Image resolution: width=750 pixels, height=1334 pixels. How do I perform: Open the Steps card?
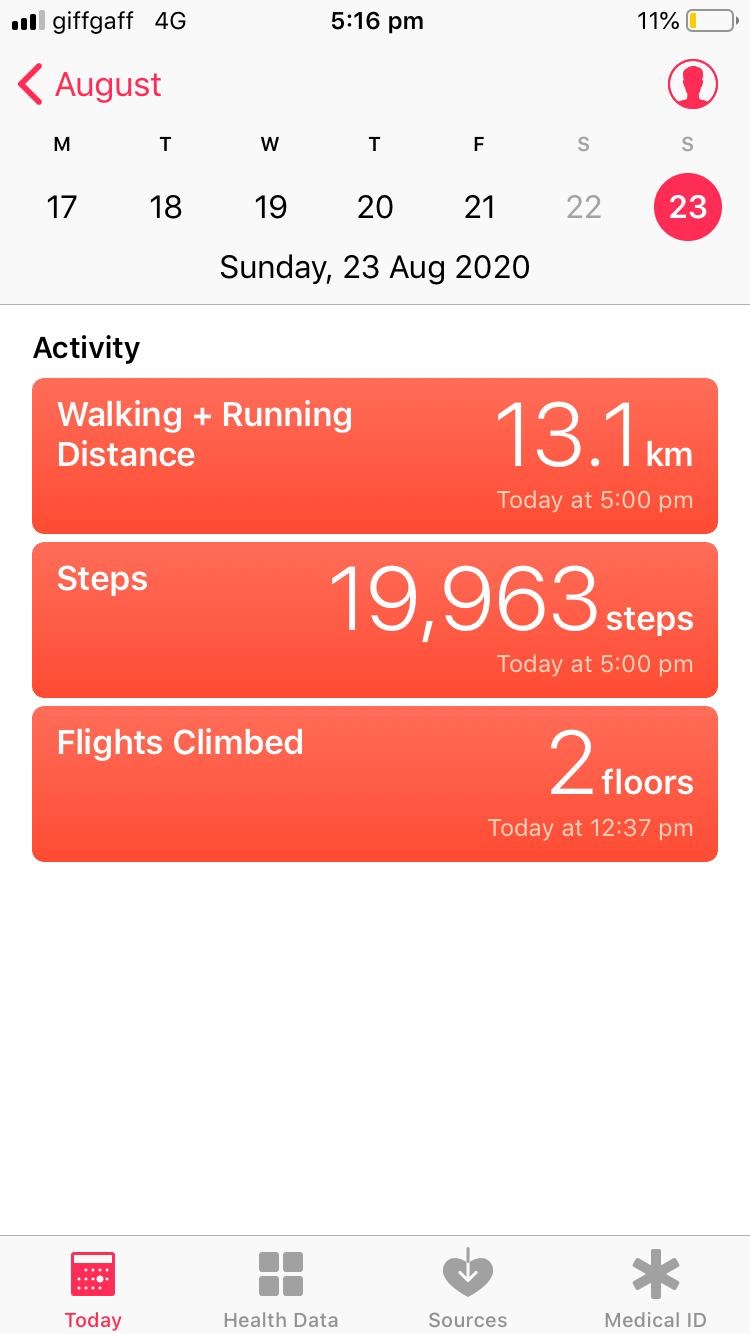(x=375, y=620)
